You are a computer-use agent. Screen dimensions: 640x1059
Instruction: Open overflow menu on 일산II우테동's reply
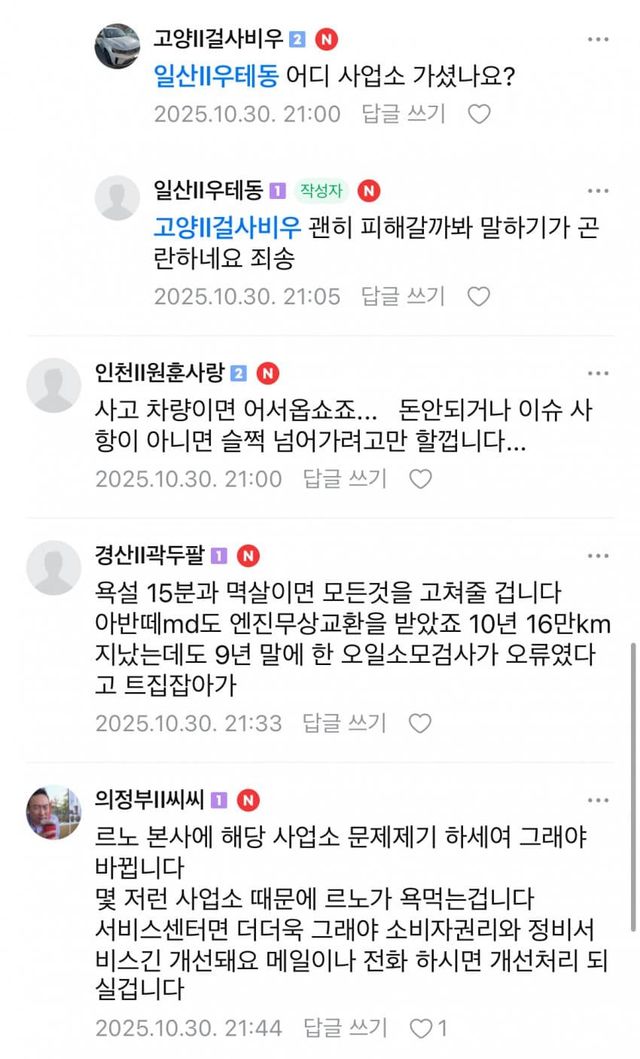coord(597,188)
